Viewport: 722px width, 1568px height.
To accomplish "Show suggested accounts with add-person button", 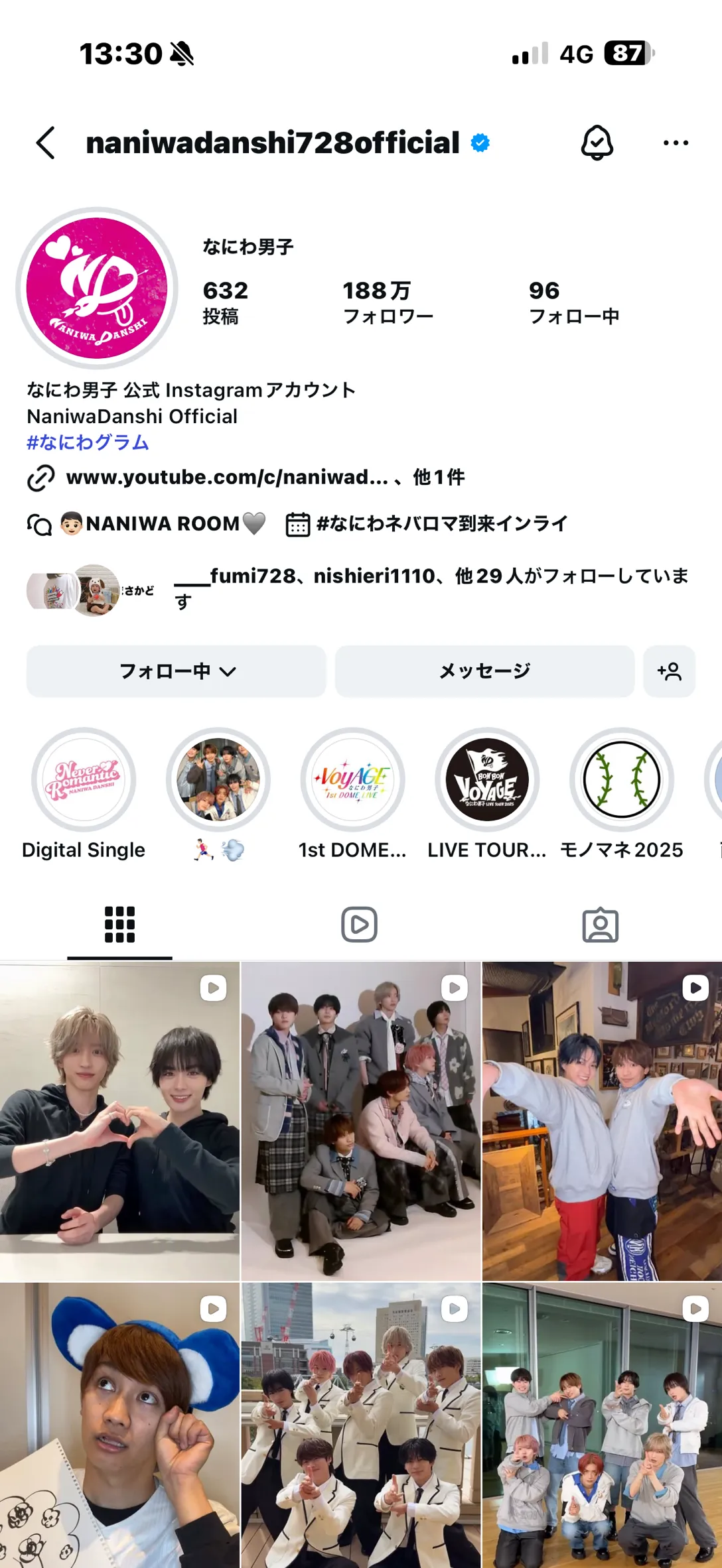I will coord(669,671).
